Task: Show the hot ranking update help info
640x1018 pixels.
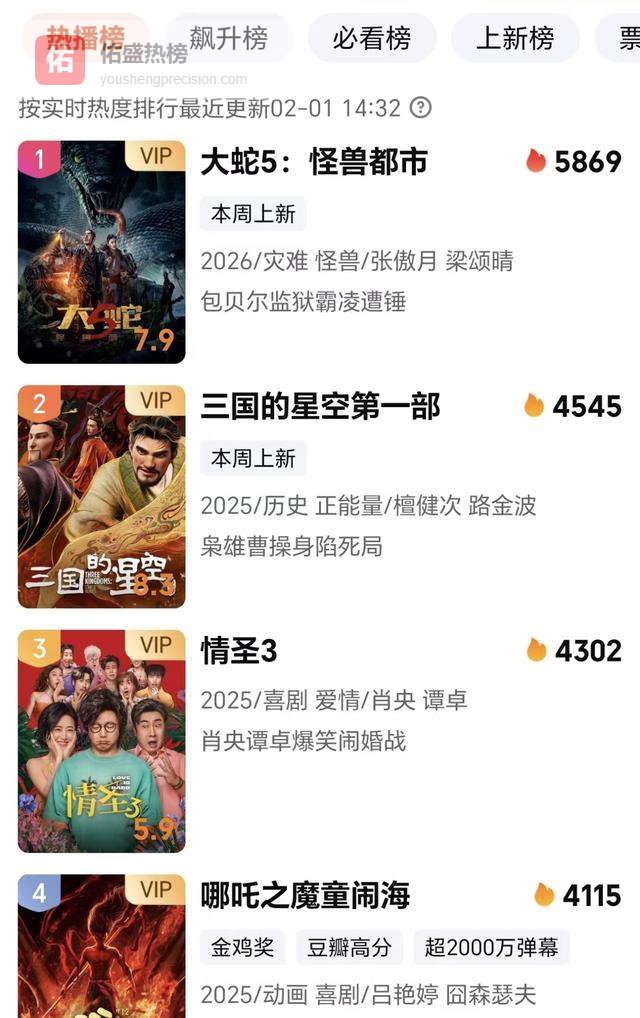Action: [x=421, y=108]
